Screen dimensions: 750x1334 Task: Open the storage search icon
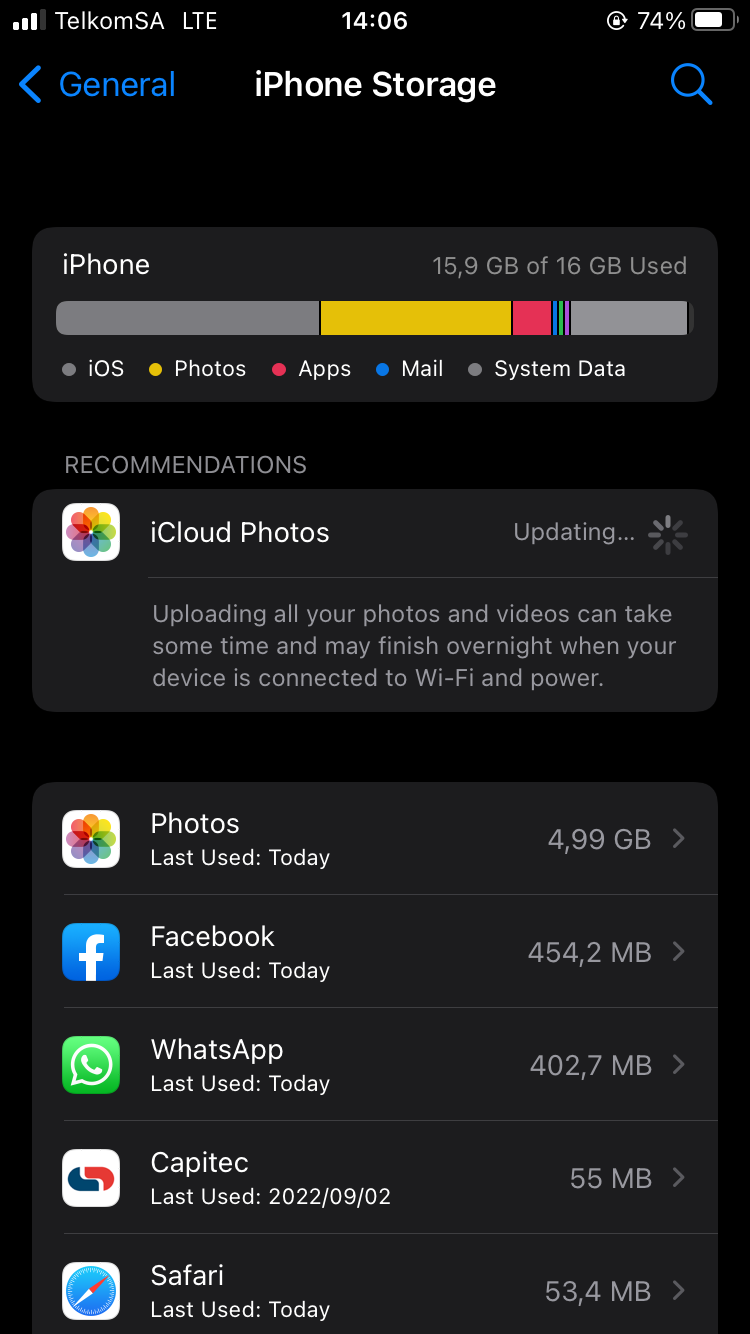691,85
